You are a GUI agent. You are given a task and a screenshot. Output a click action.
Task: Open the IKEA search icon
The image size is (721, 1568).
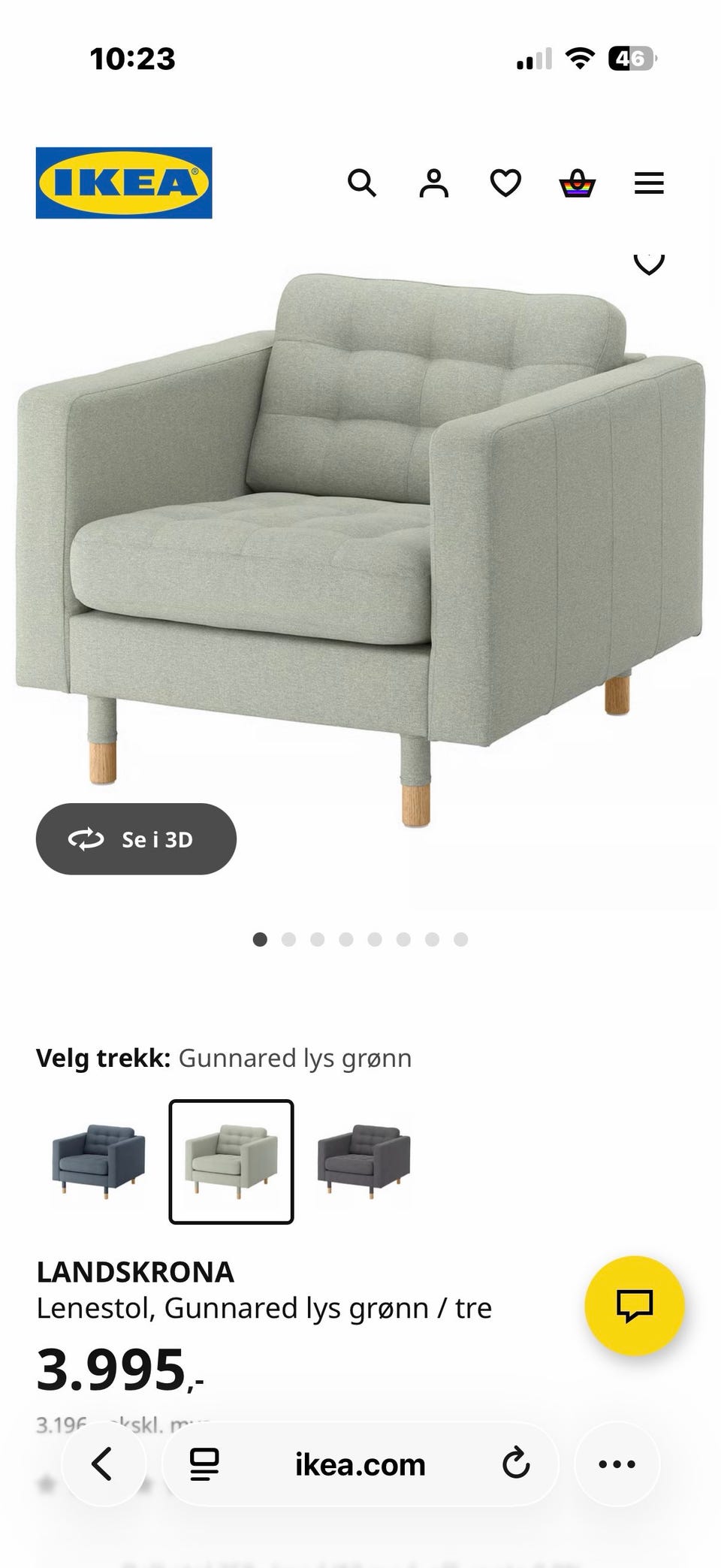click(x=362, y=183)
